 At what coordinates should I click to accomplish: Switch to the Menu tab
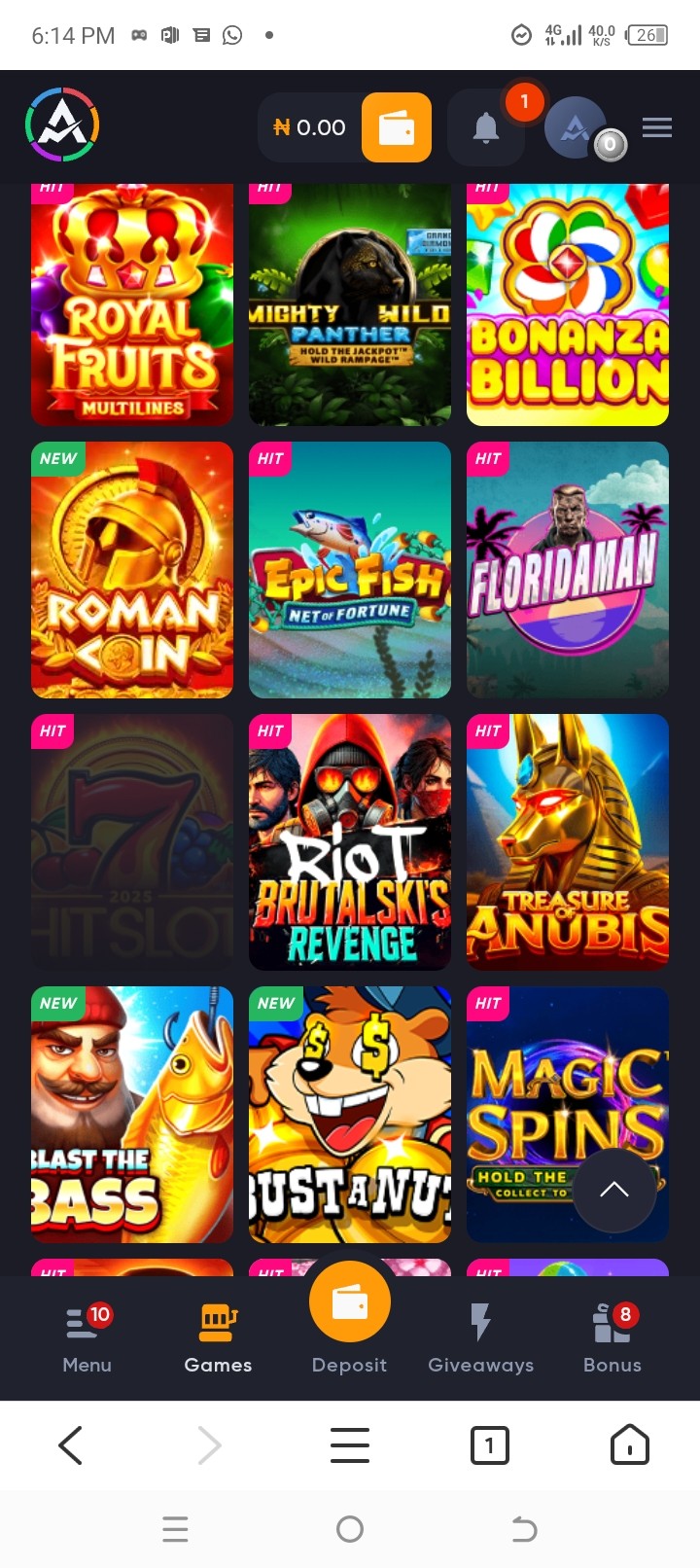87,1338
